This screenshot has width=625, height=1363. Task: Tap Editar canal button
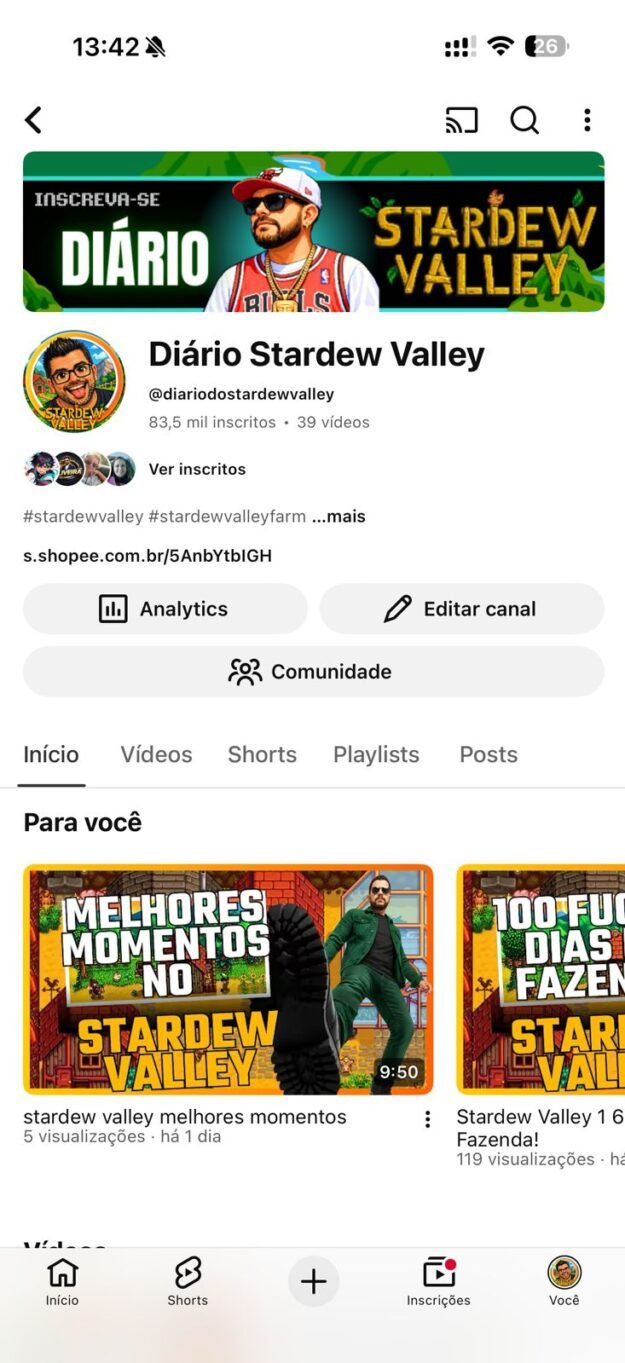point(462,609)
